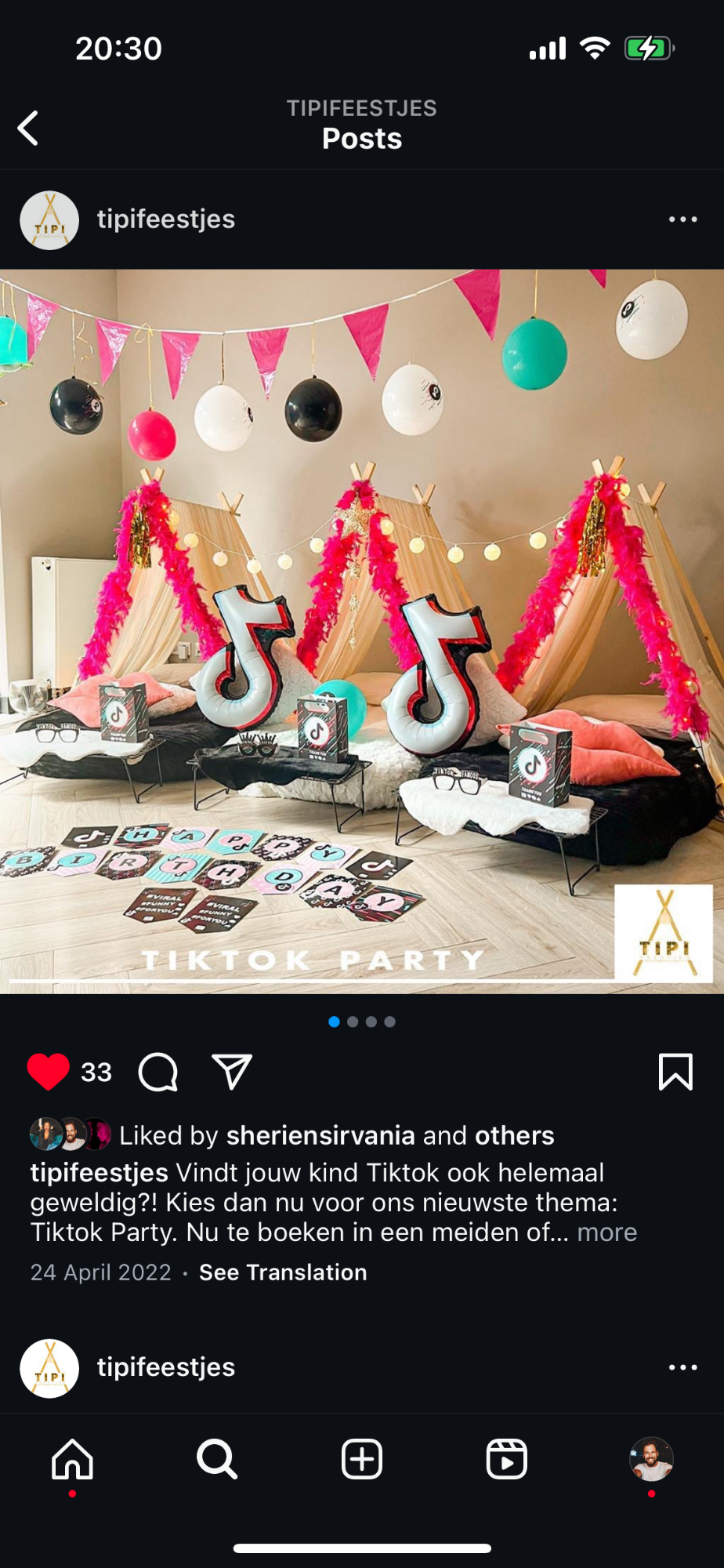Go back using the top-left arrow
Image resolution: width=724 pixels, height=1568 pixels.
tap(29, 129)
